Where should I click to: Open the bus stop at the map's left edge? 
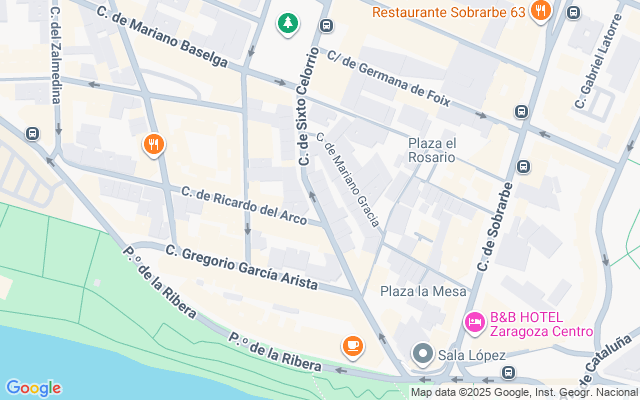point(32,133)
